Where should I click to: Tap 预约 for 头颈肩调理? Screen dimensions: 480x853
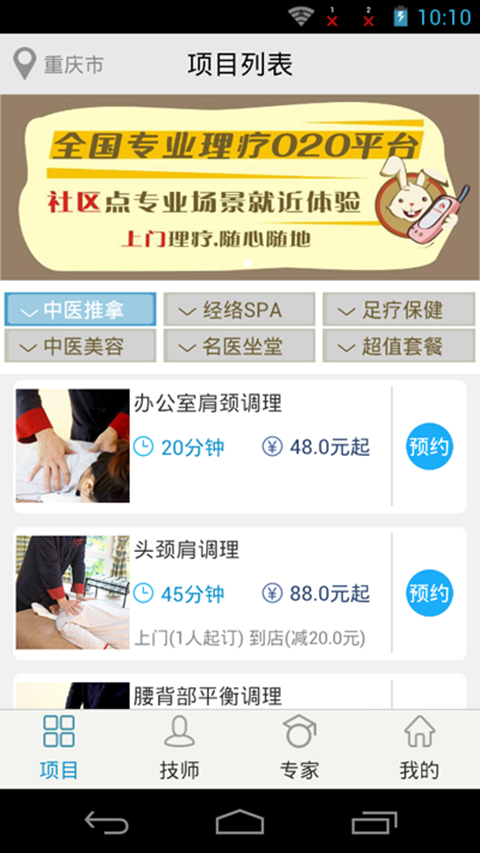(x=429, y=593)
